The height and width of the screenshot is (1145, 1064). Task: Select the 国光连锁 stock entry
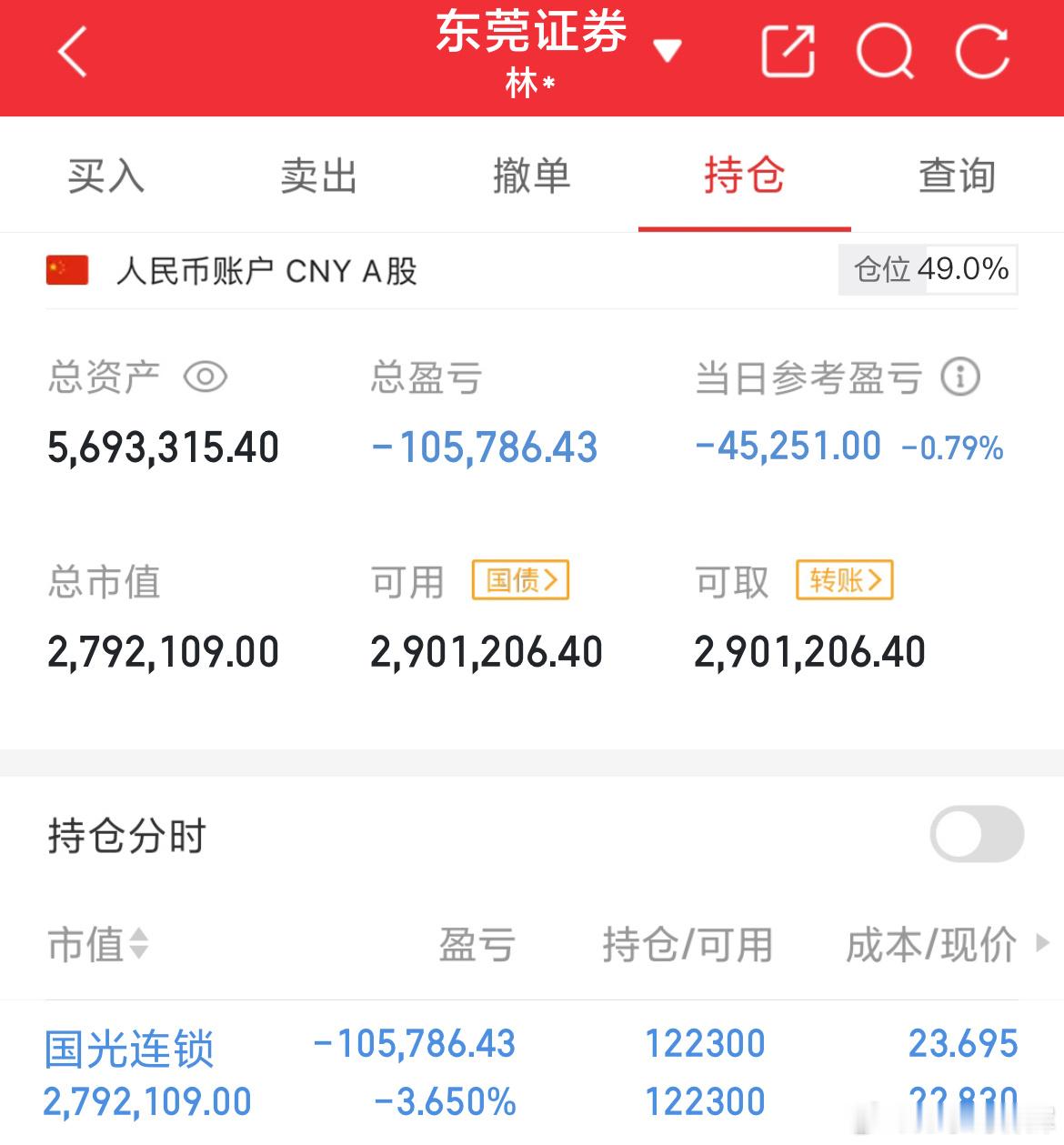point(131,1048)
